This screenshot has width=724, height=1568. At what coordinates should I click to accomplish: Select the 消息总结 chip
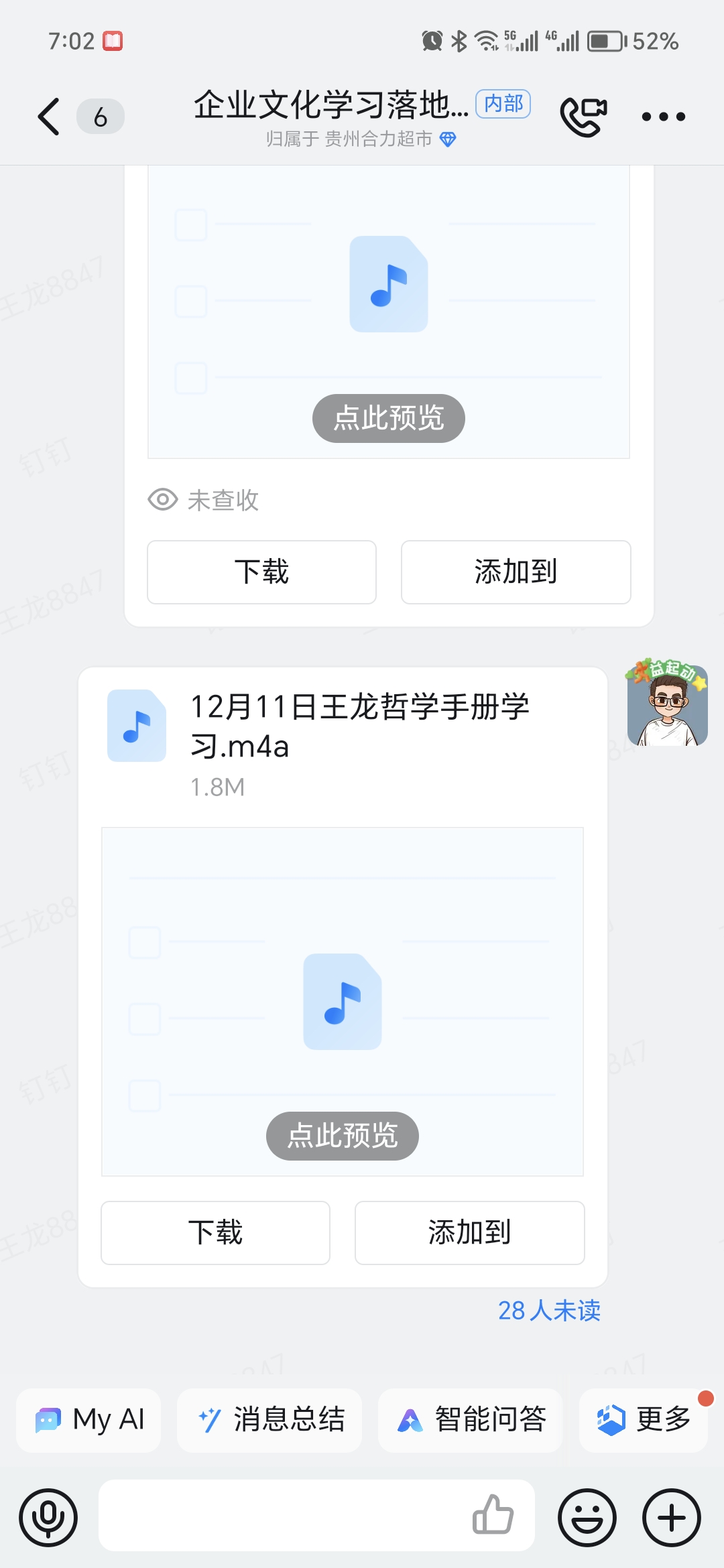pos(269,1419)
